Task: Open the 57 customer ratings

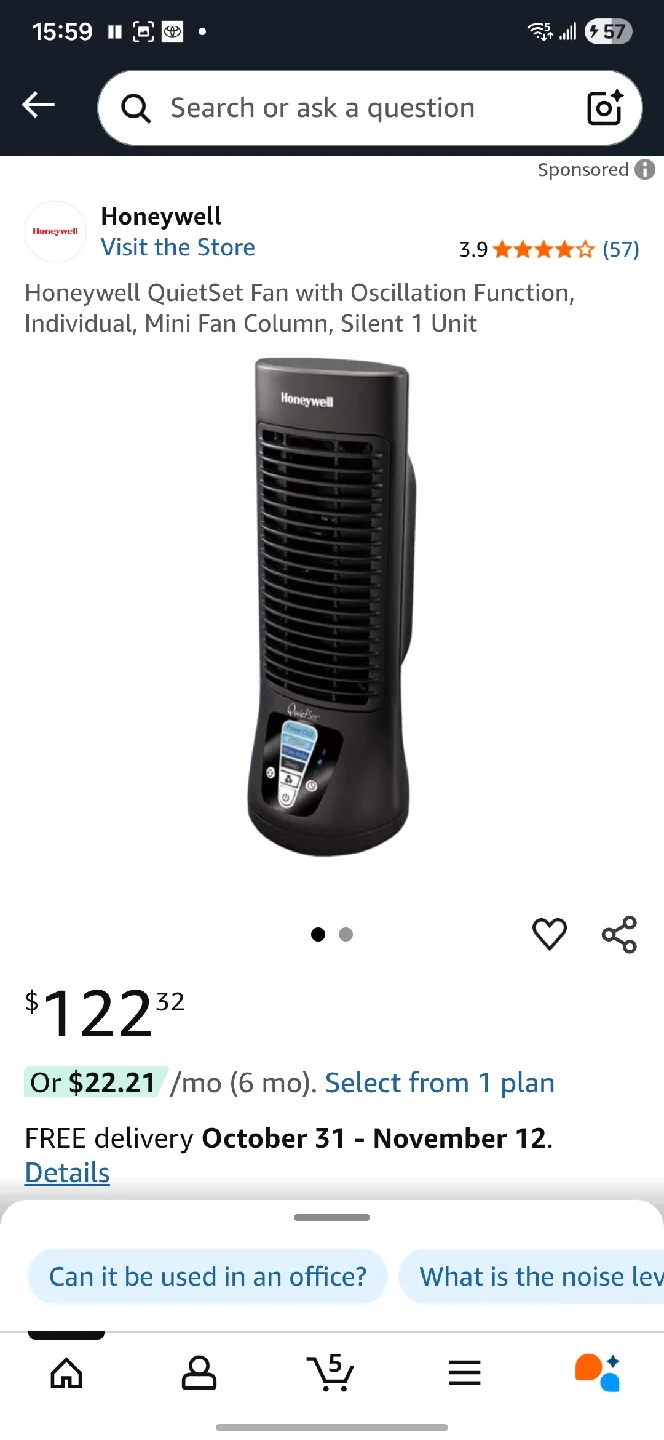Action: 620,249
